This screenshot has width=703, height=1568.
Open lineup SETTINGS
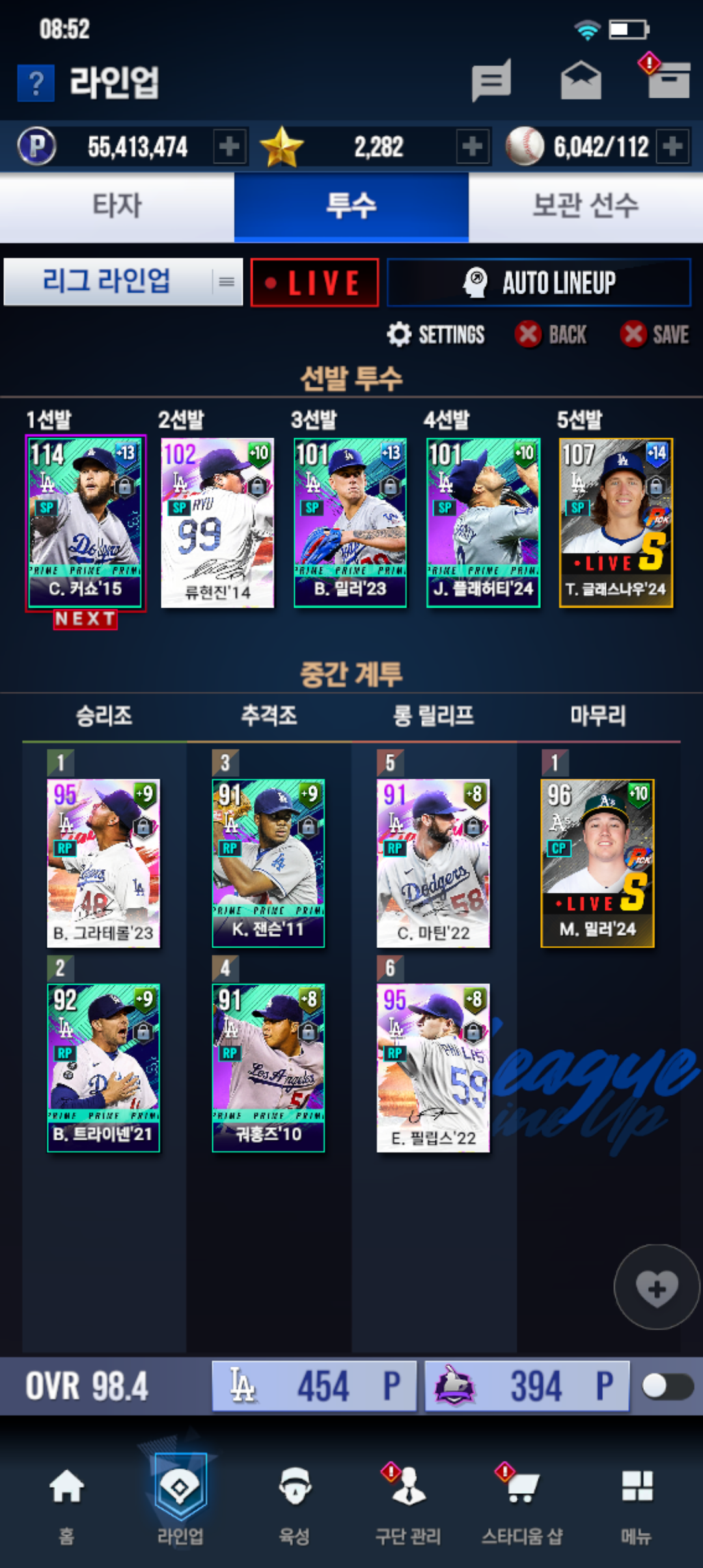[x=435, y=335]
